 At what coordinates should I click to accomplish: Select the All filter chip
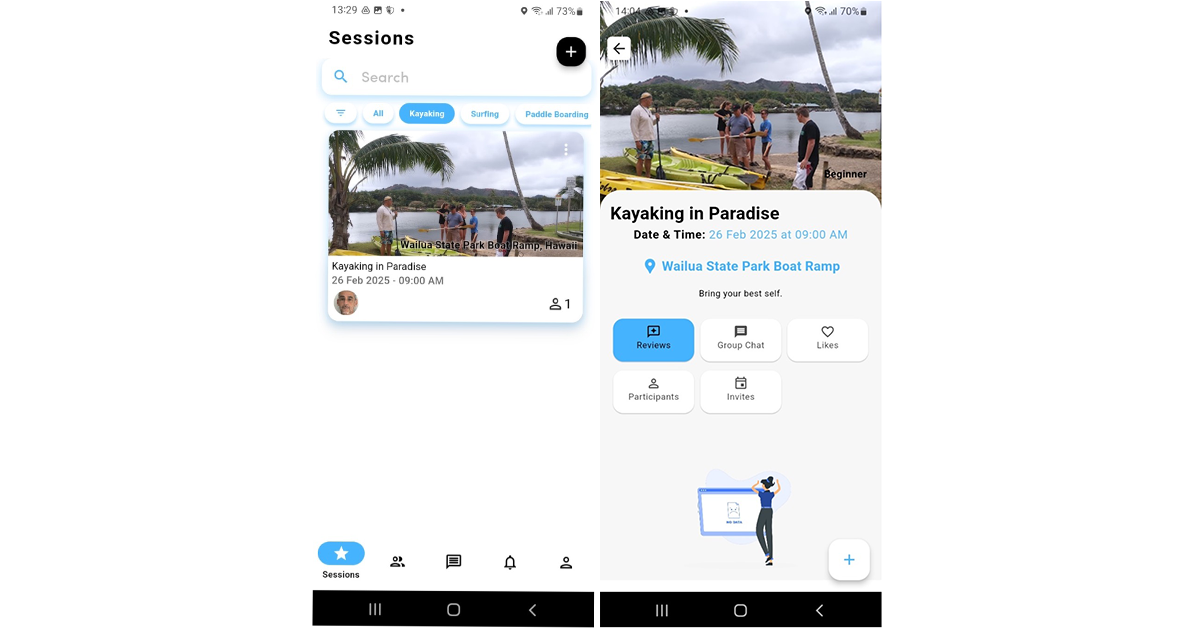click(x=378, y=114)
